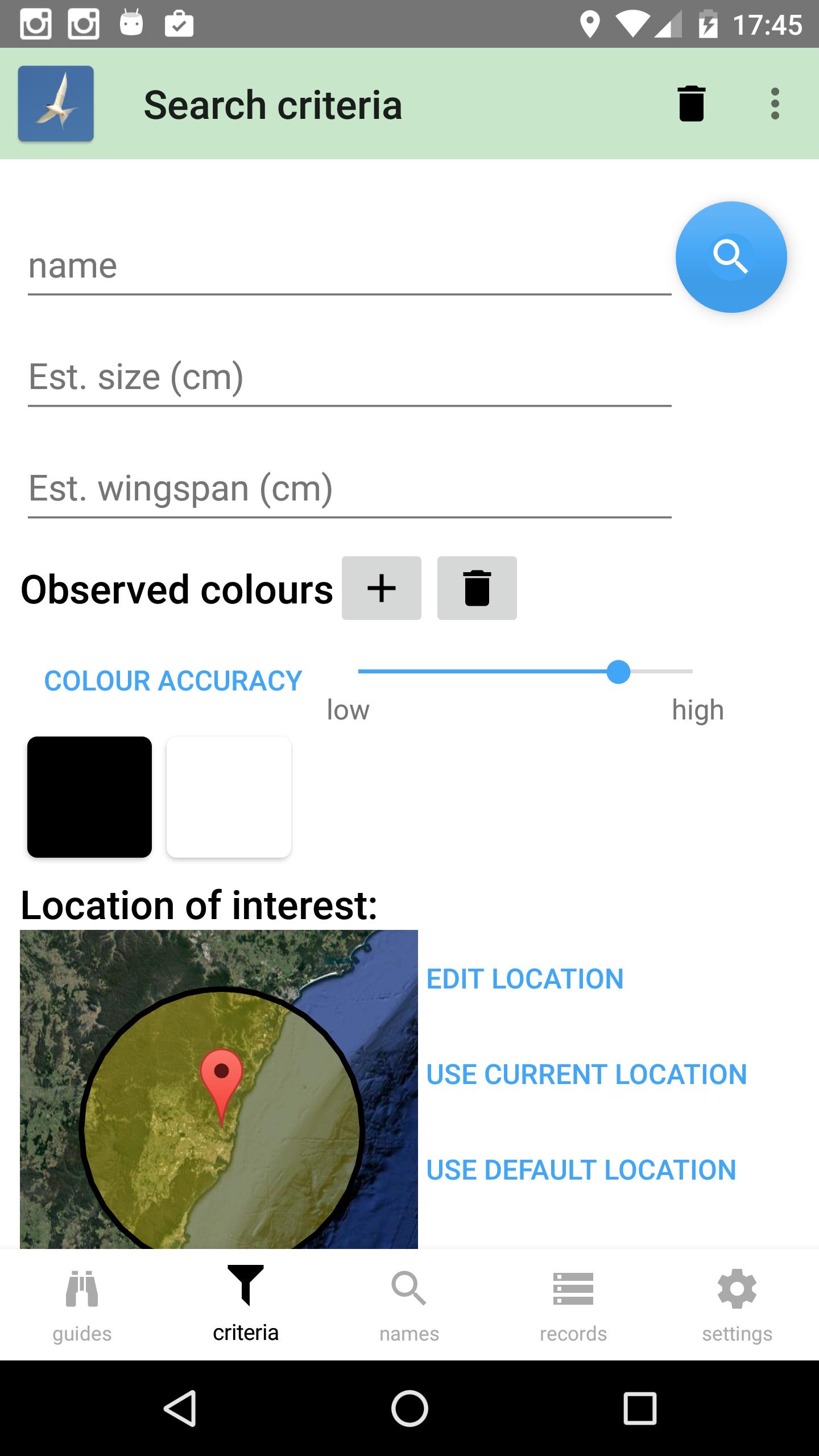
Task: Tap USE DEFAULT LOCATION
Action: tap(582, 1170)
